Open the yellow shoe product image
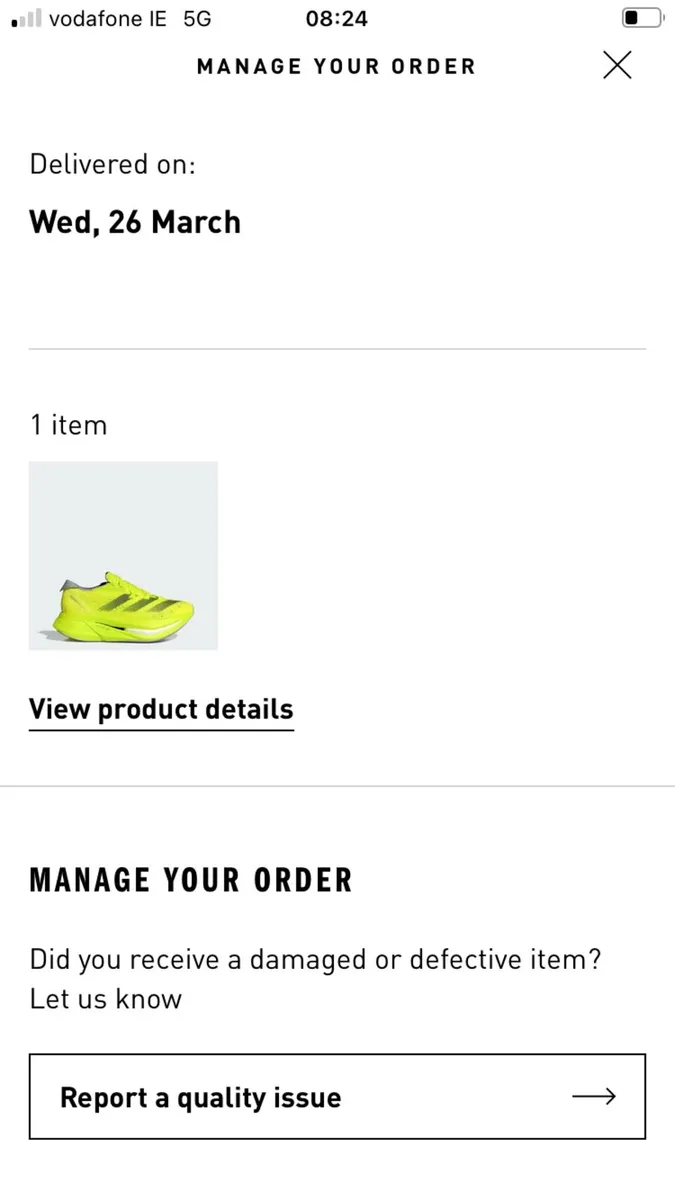 click(x=123, y=556)
